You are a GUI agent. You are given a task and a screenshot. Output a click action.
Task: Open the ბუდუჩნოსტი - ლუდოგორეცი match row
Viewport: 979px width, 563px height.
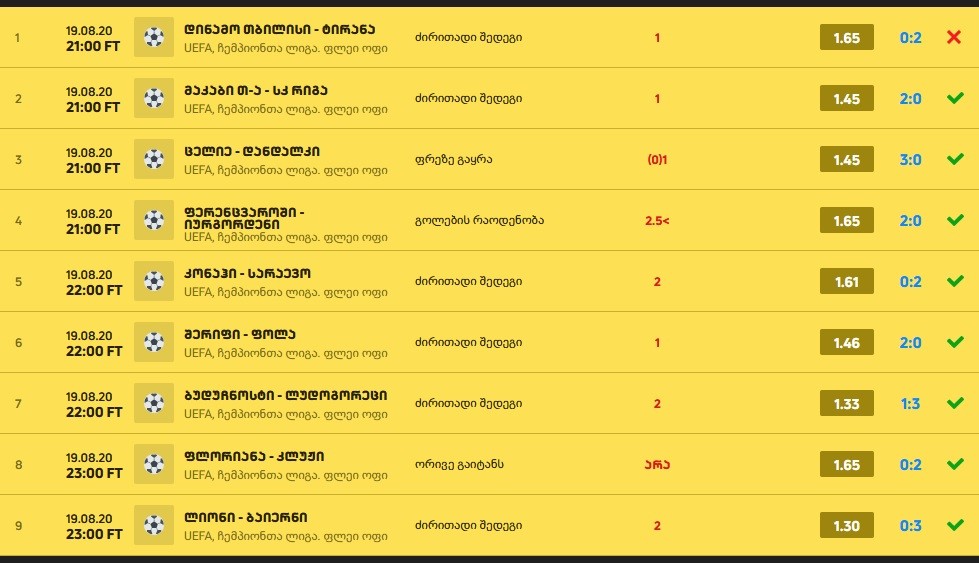(286, 395)
